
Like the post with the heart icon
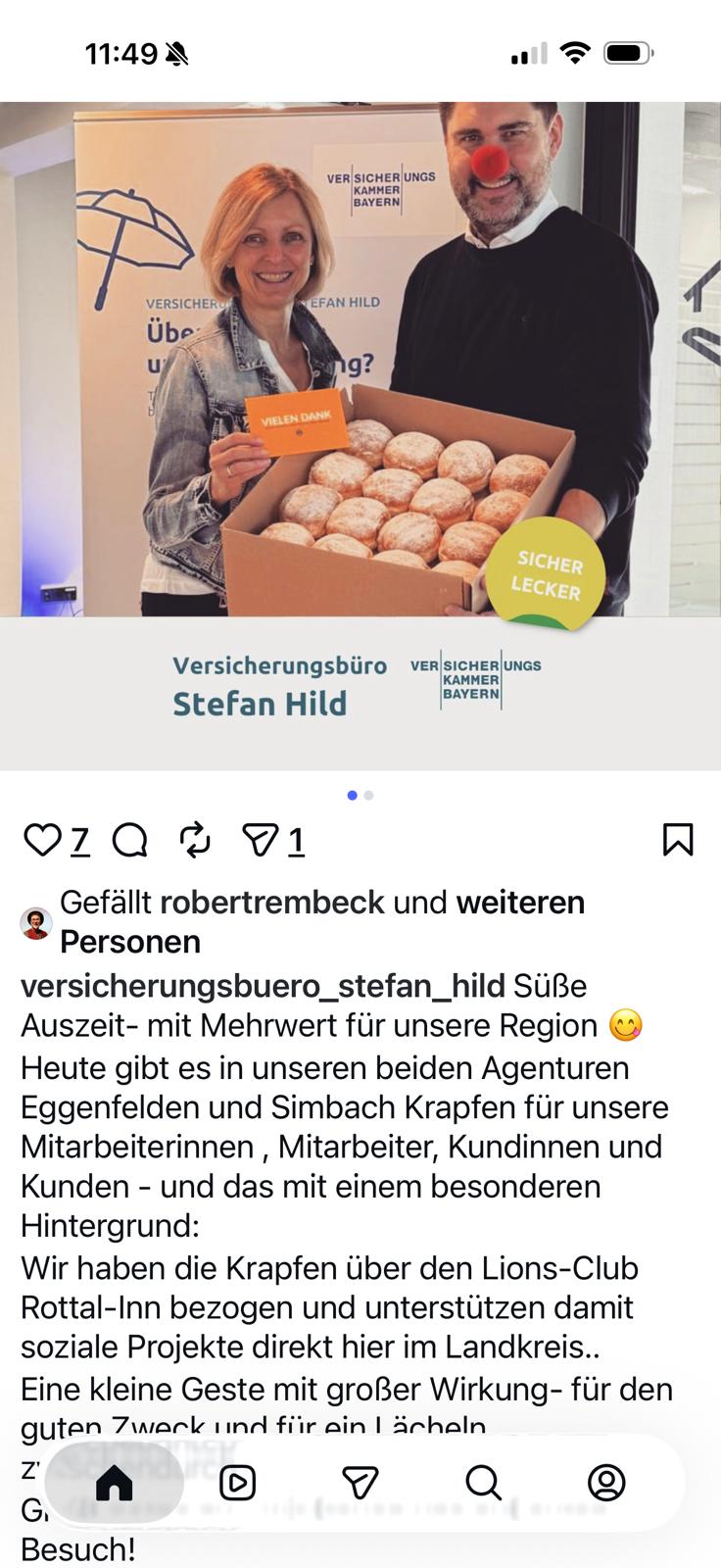tap(42, 840)
